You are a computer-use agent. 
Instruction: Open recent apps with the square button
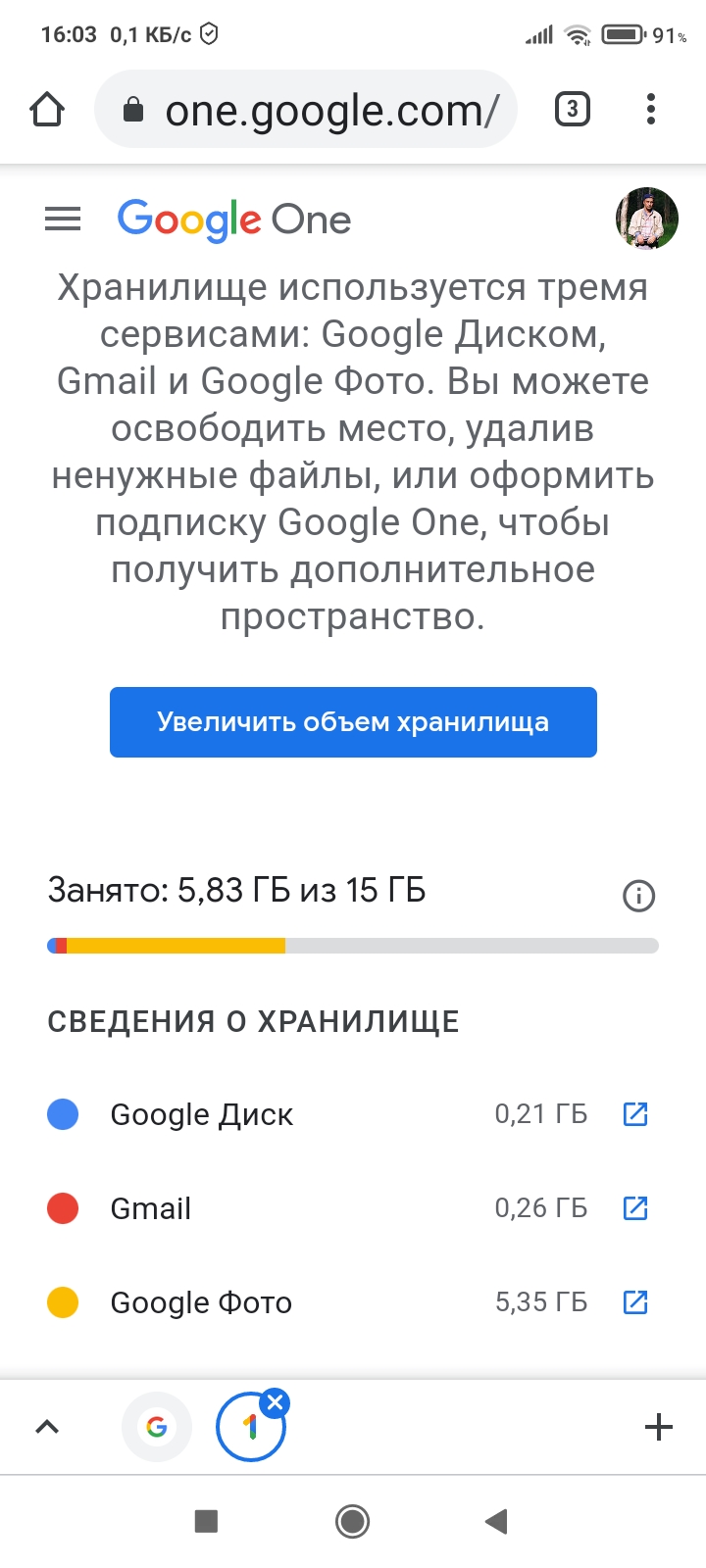[206, 1521]
